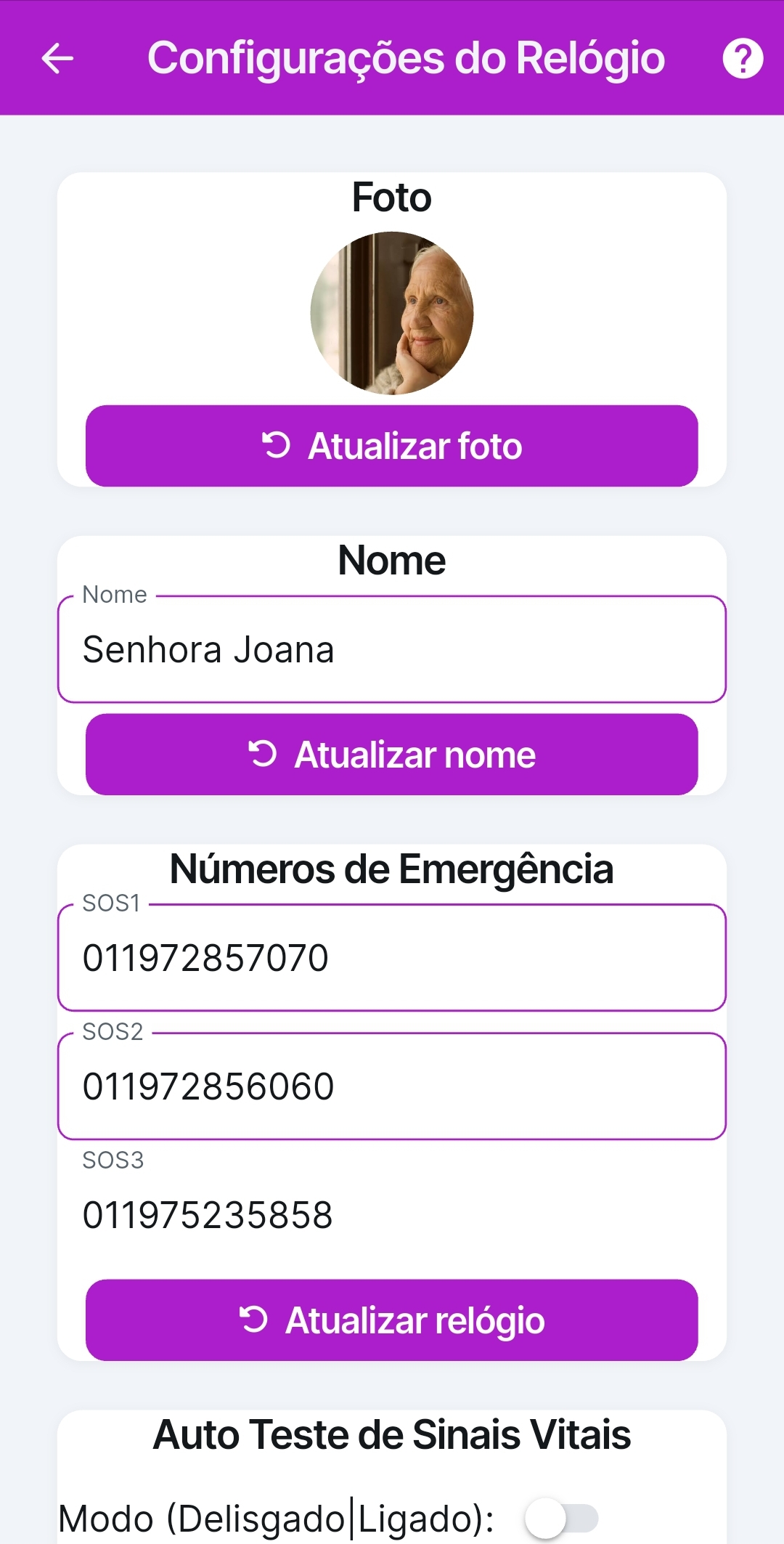Click the refresh icon on Atualizar nome
The height and width of the screenshot is (1544, 784).
[261, 754]
